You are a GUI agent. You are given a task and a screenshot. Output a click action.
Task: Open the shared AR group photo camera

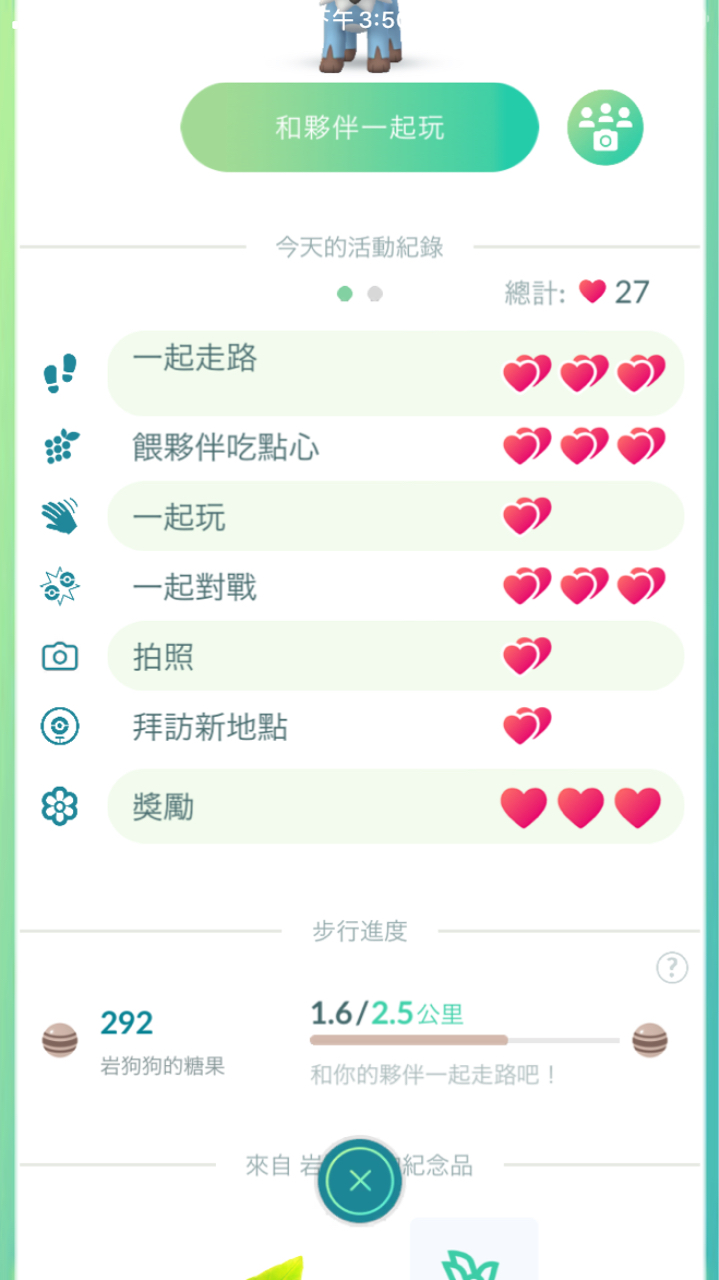coord(604,128)
